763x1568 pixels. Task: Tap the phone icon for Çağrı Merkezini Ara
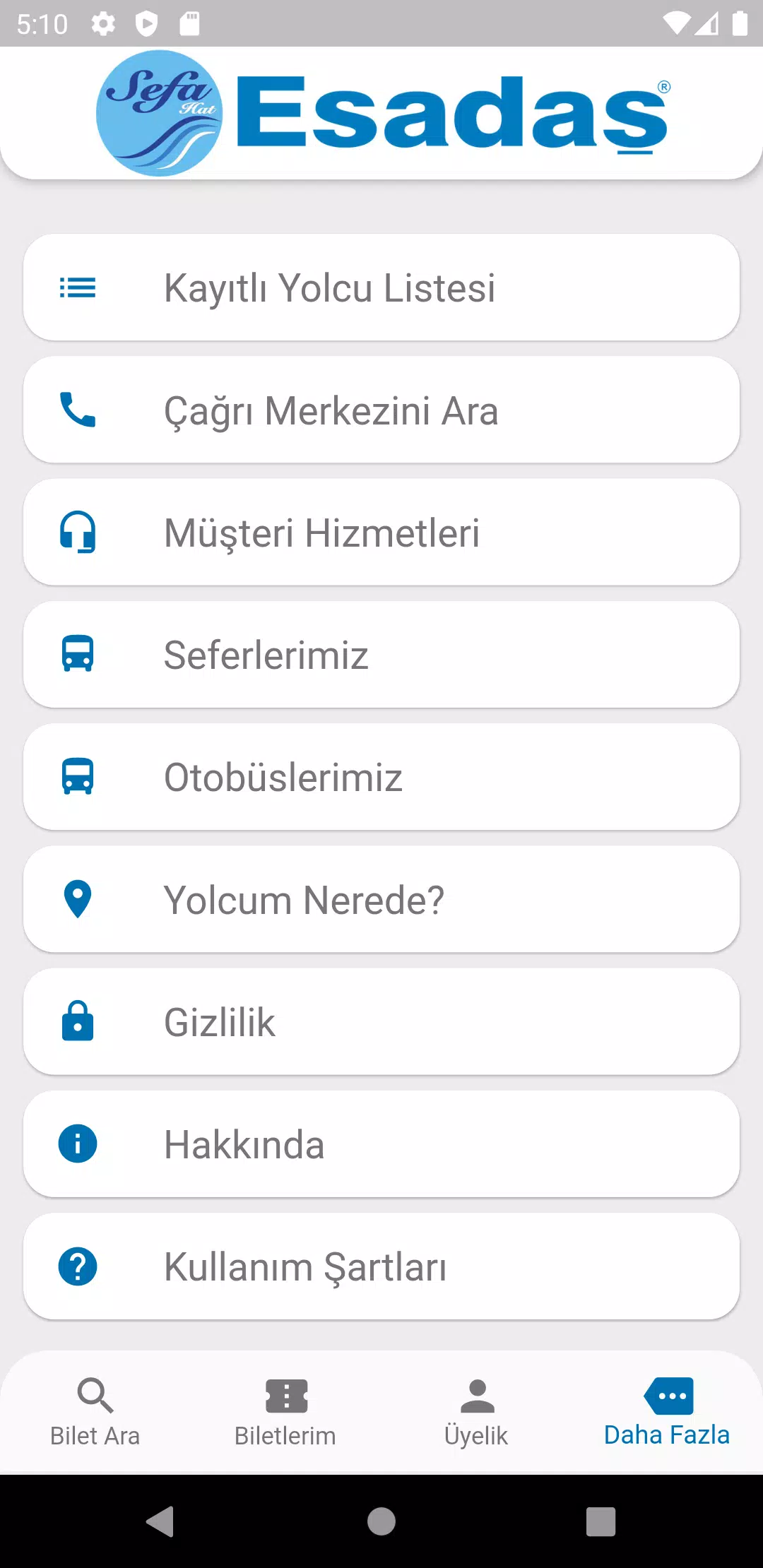tap(78, 410)
